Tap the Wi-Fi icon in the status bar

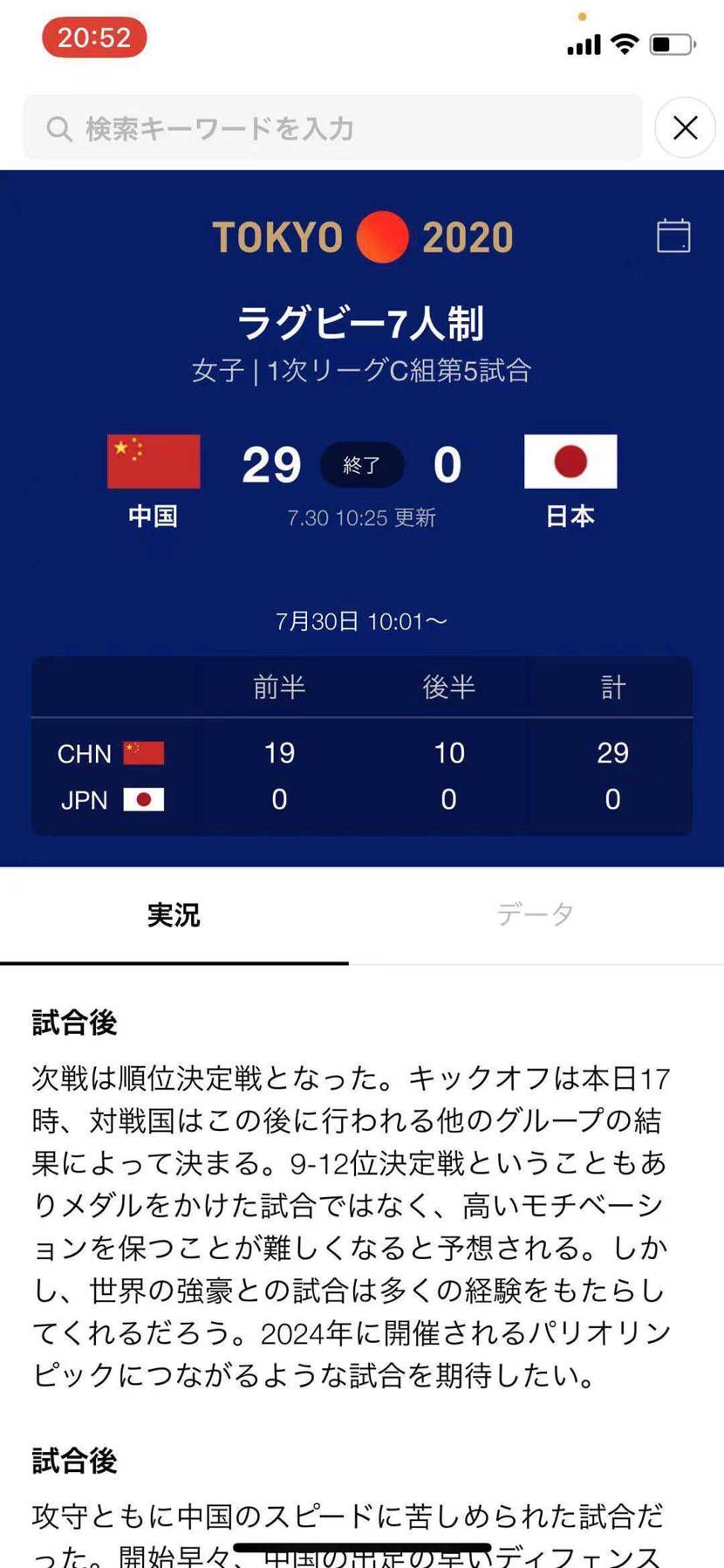tap(625, 43)
